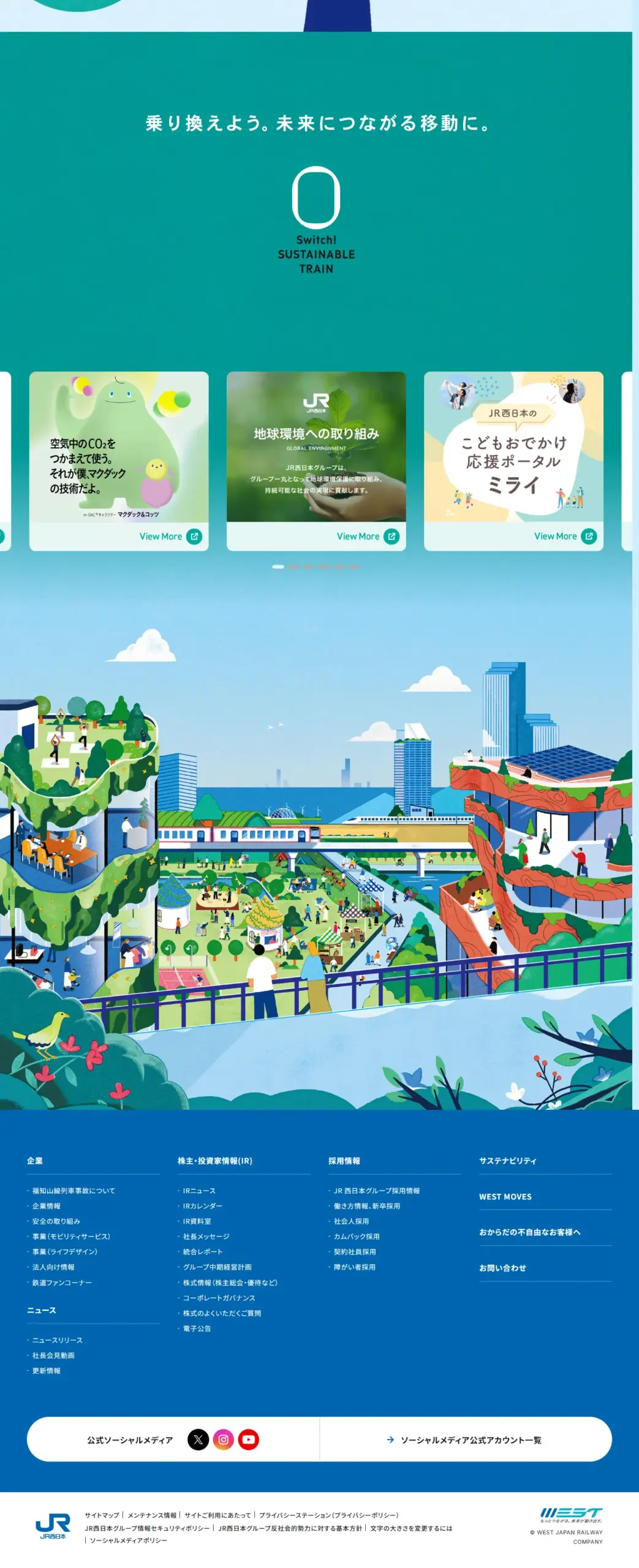Open ニュースリリース

[x=57, y=1340]
